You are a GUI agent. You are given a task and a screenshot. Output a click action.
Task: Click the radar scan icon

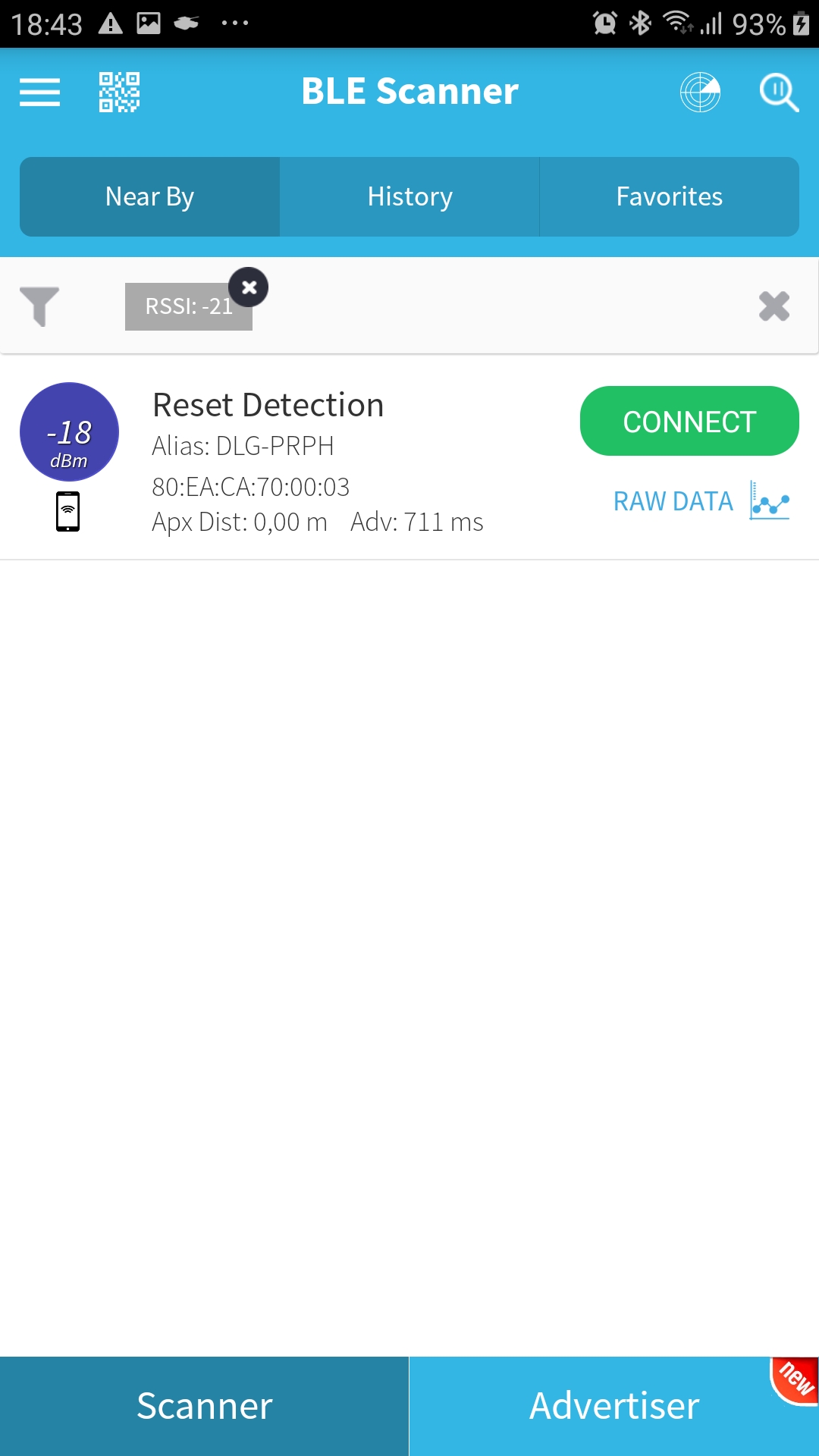699,93
